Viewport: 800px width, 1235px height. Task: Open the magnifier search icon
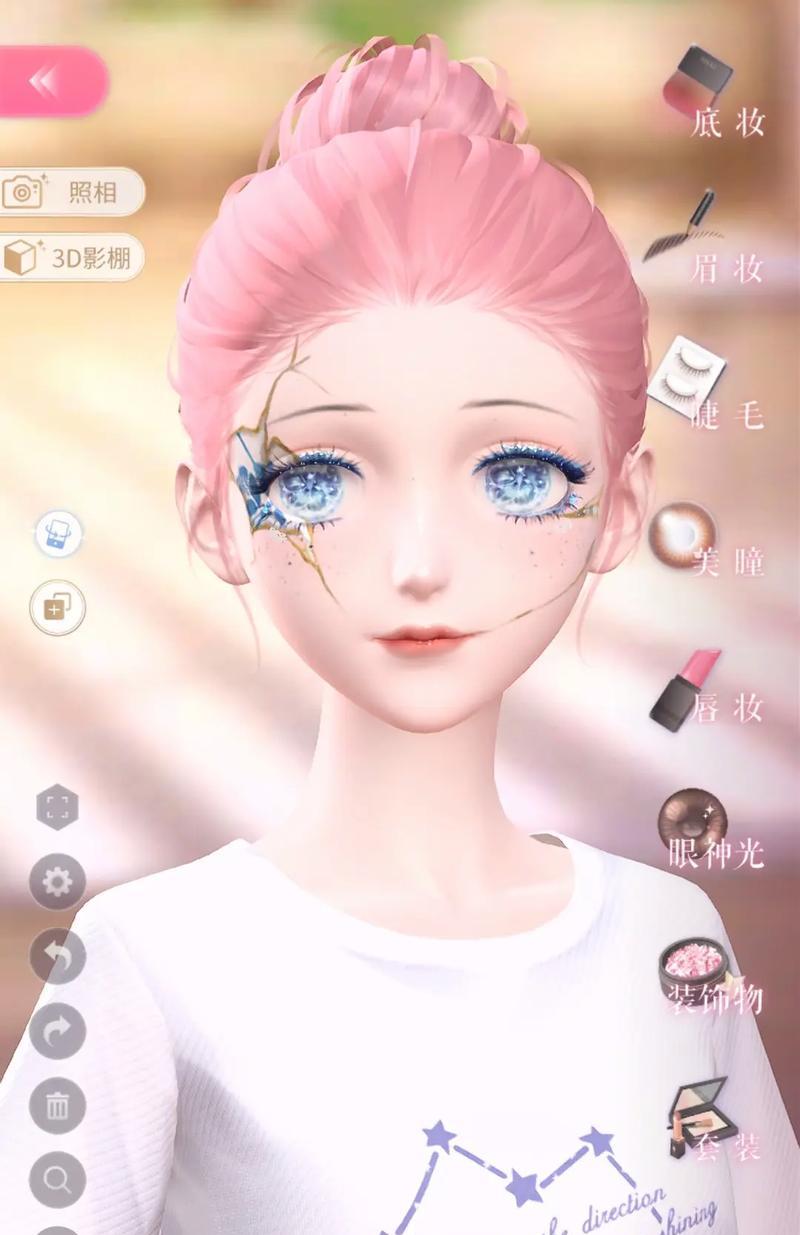[57, 1180]
